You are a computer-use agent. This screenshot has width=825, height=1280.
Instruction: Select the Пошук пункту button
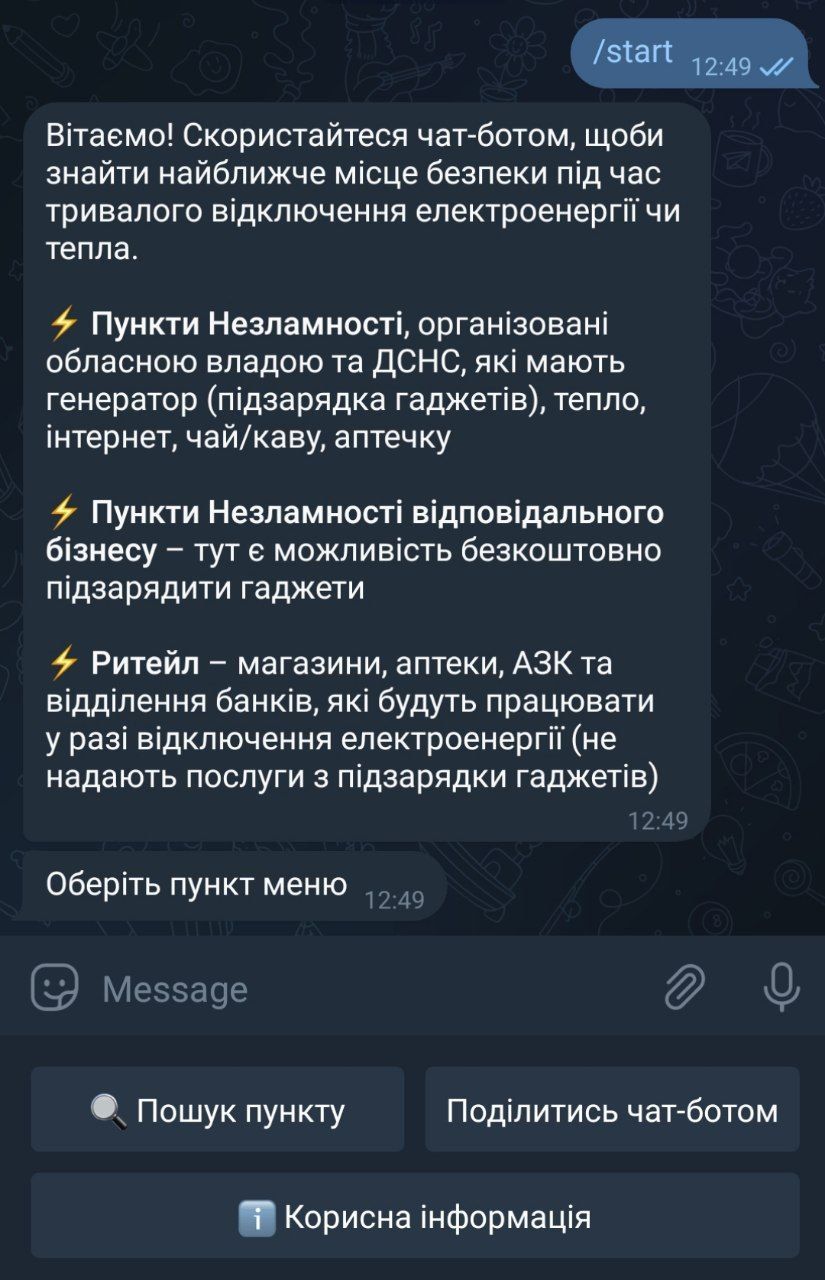point(217,1110)
